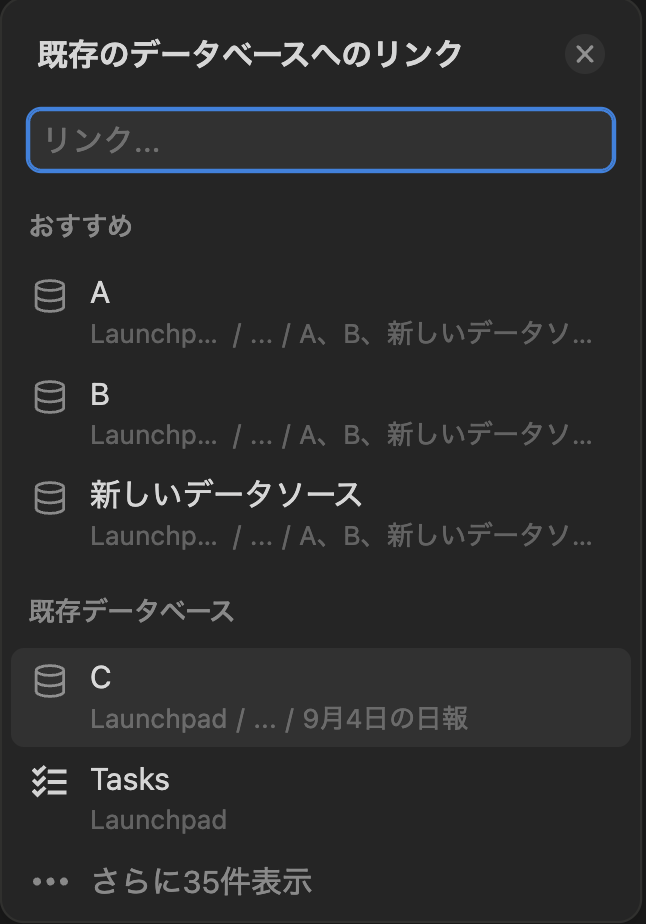Focus the リンク search field
Image resolution: width=646 pixels, height=924 pixels.
point(320,140)
